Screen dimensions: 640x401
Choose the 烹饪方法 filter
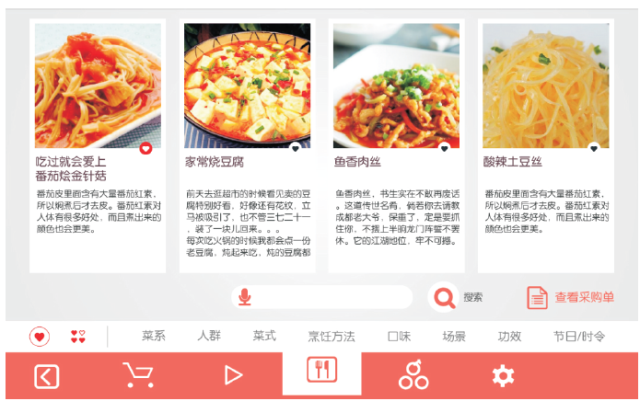tap(330, 336)
